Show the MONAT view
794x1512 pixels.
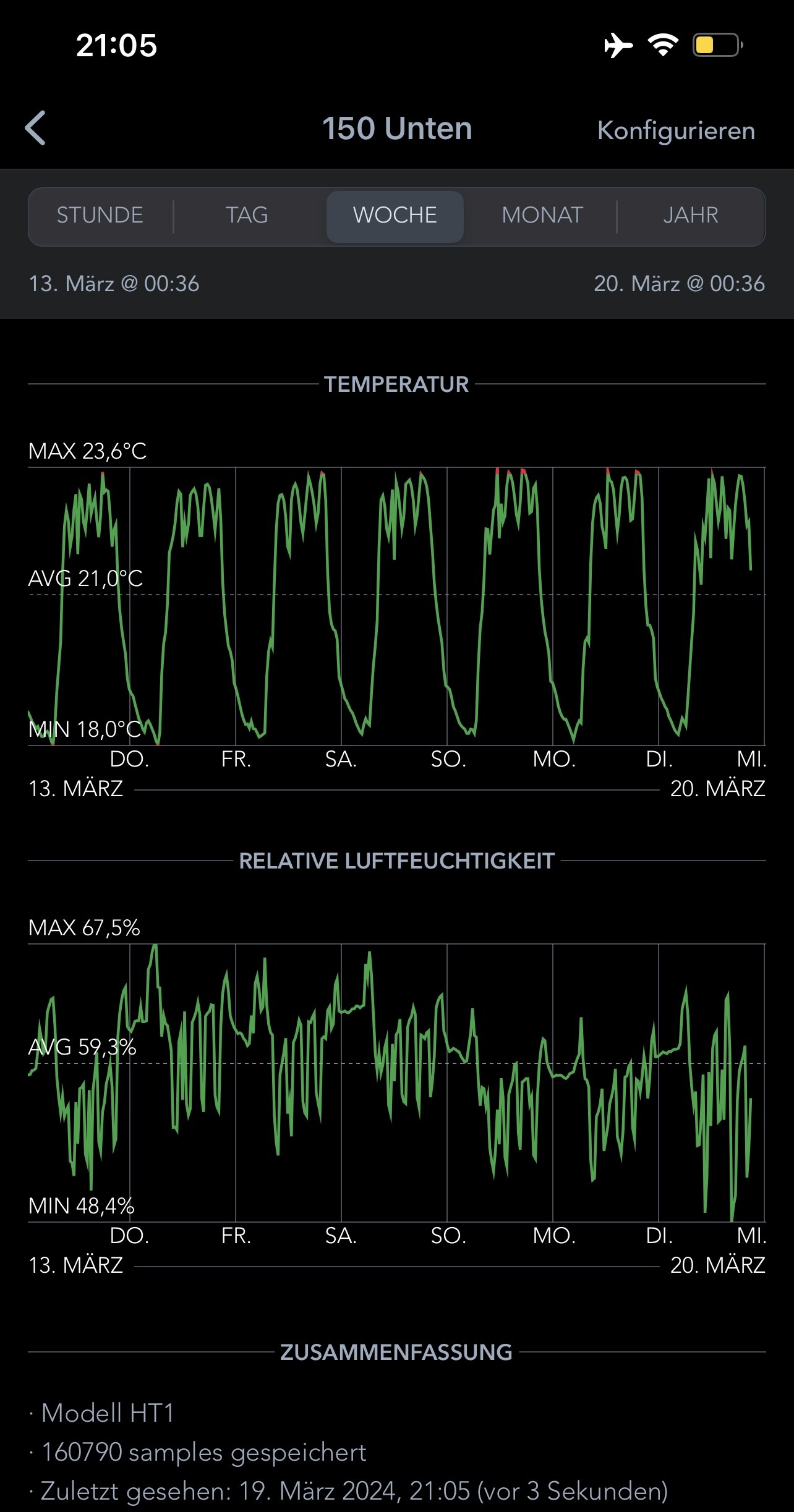coord(542,215)
